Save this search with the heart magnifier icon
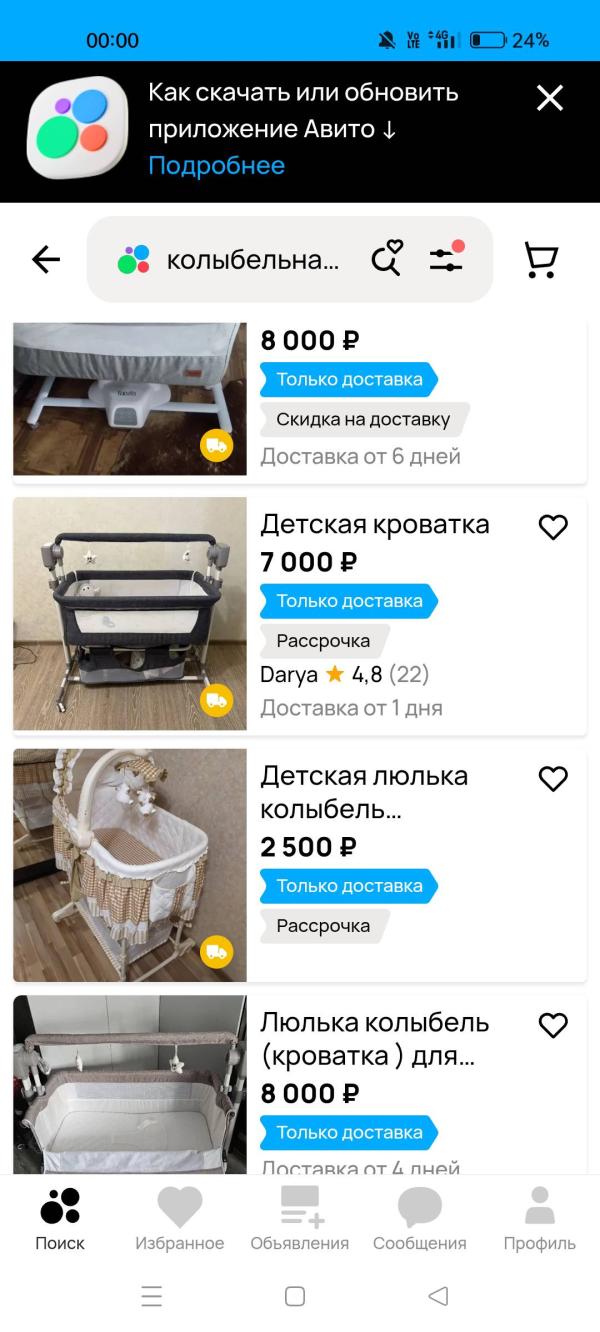Screen dimensions: 600x1332 click(x=386, y=258)
